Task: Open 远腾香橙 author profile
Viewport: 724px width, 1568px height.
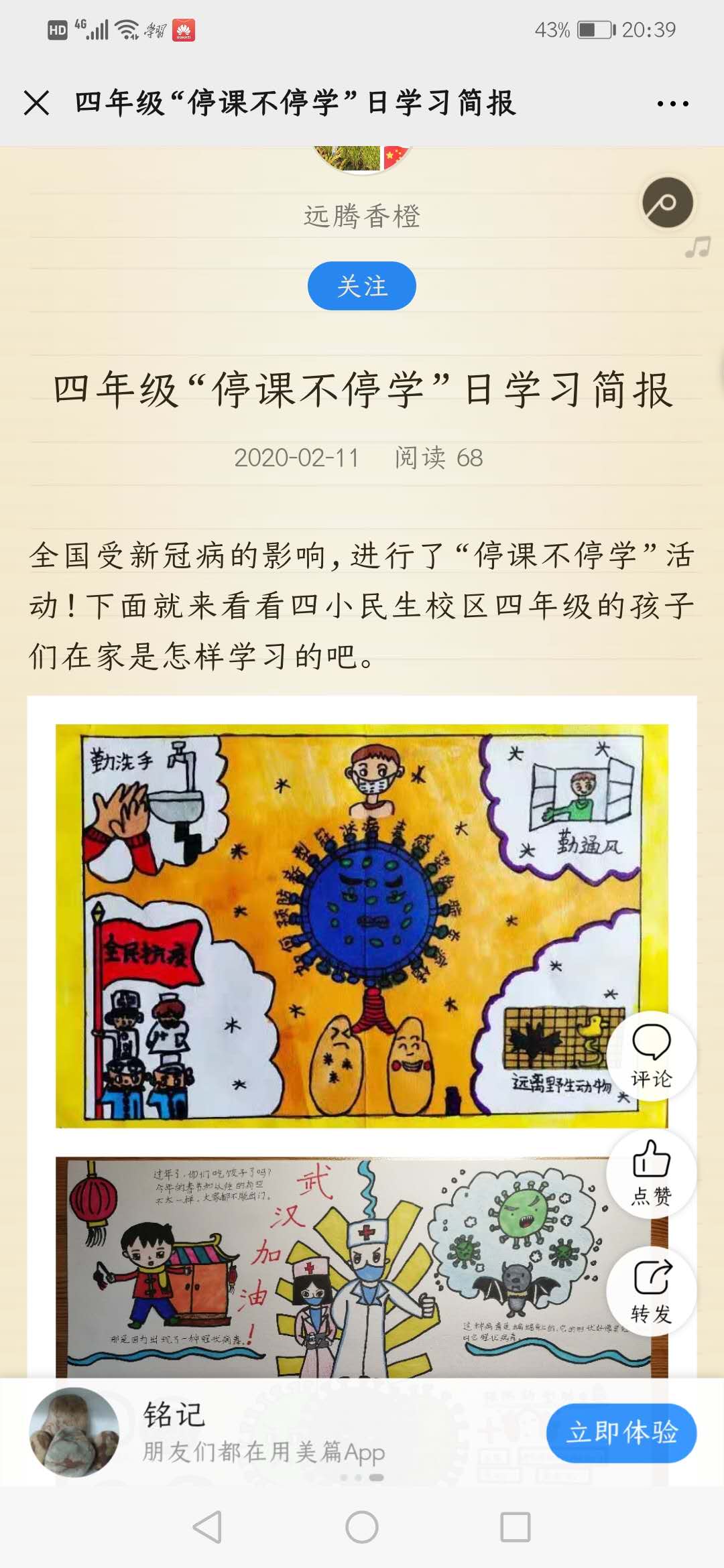Action: [x=362, y=216]
